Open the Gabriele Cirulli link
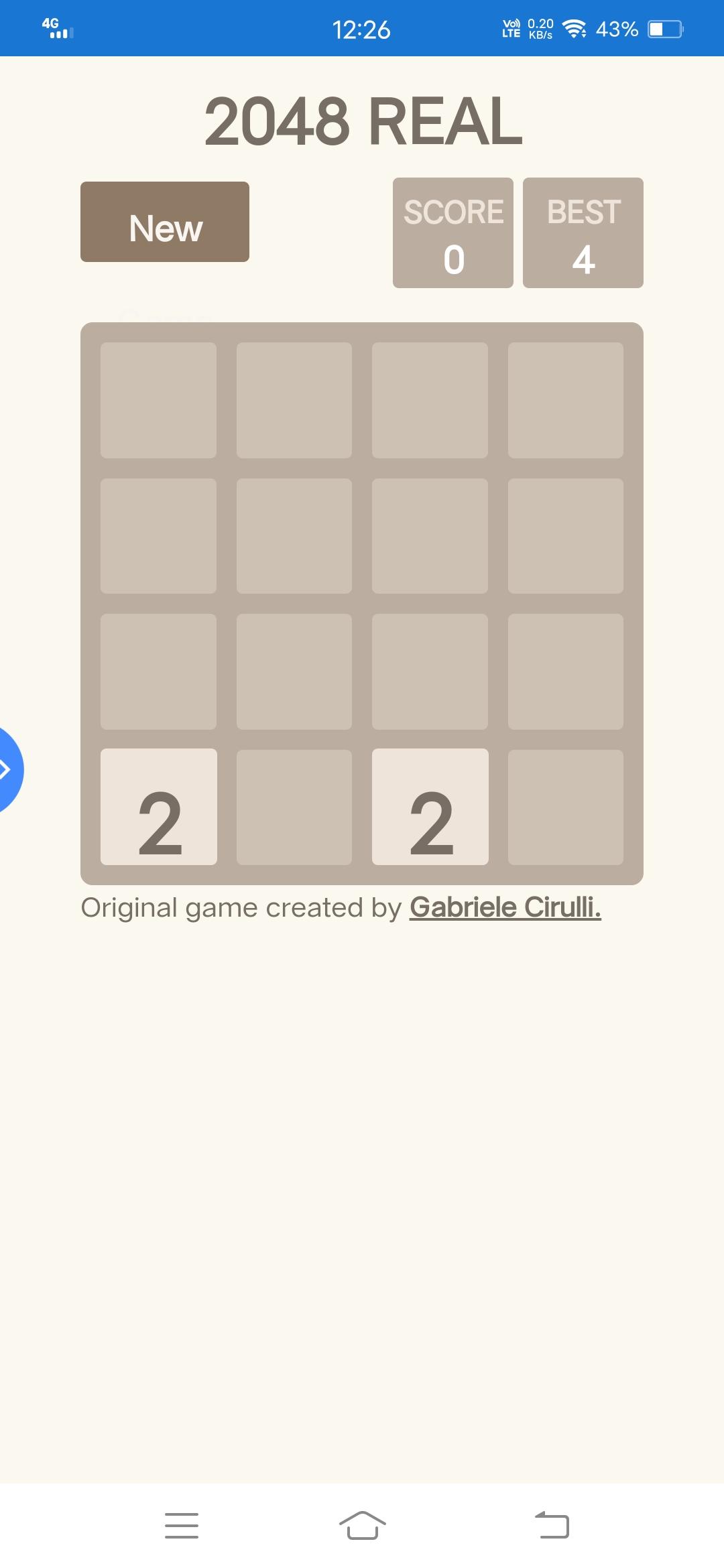The image size is (724, 1568). click(x=505, y=907)
